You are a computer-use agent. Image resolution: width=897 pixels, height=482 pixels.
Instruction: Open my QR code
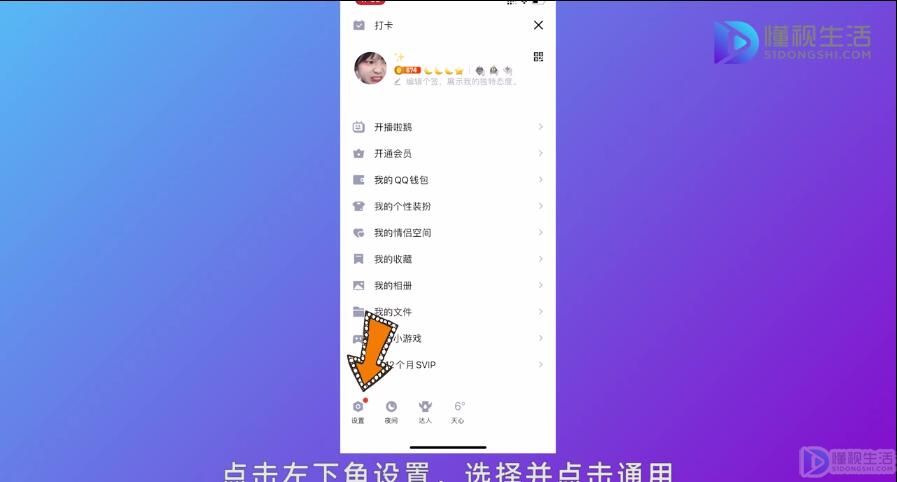[x=538, y=57]
